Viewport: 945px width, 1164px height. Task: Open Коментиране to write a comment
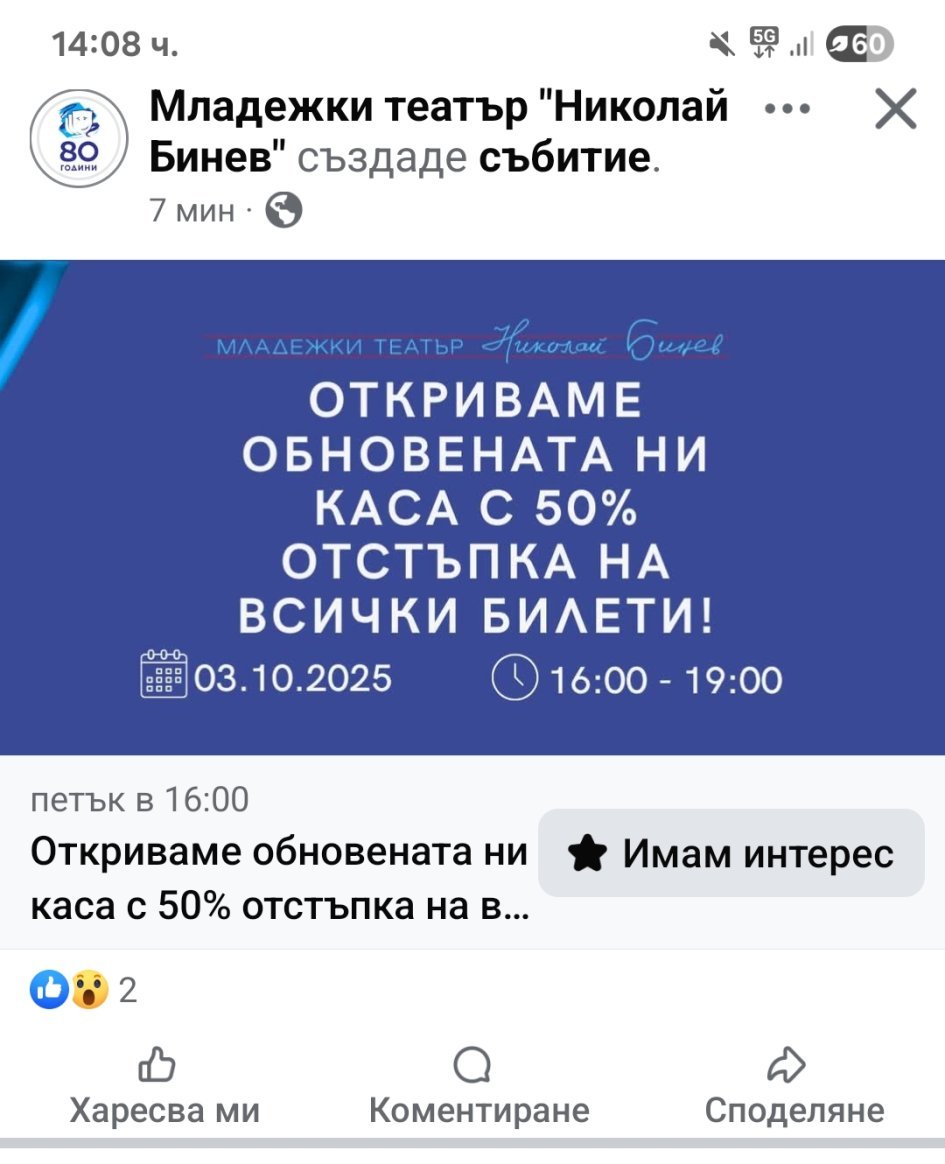point(478,1087)
